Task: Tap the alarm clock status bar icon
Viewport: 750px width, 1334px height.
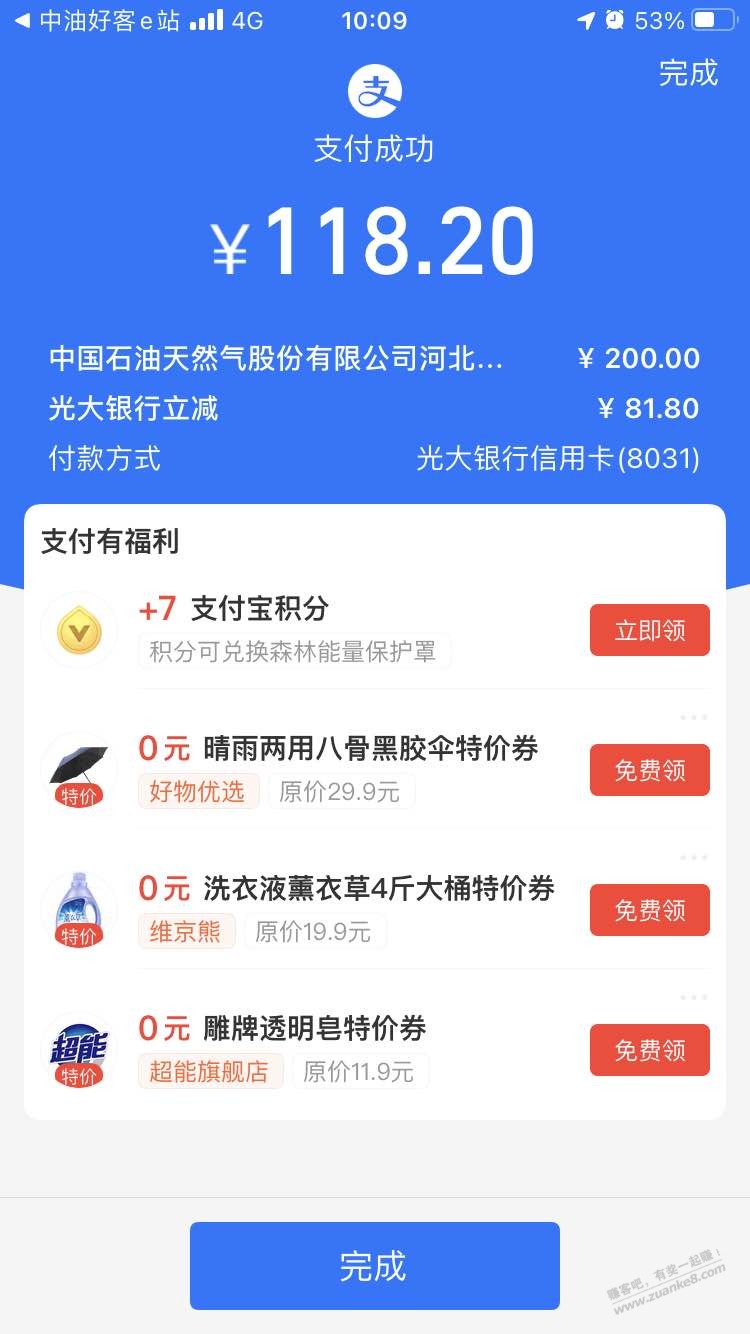Action: point(614,19)
